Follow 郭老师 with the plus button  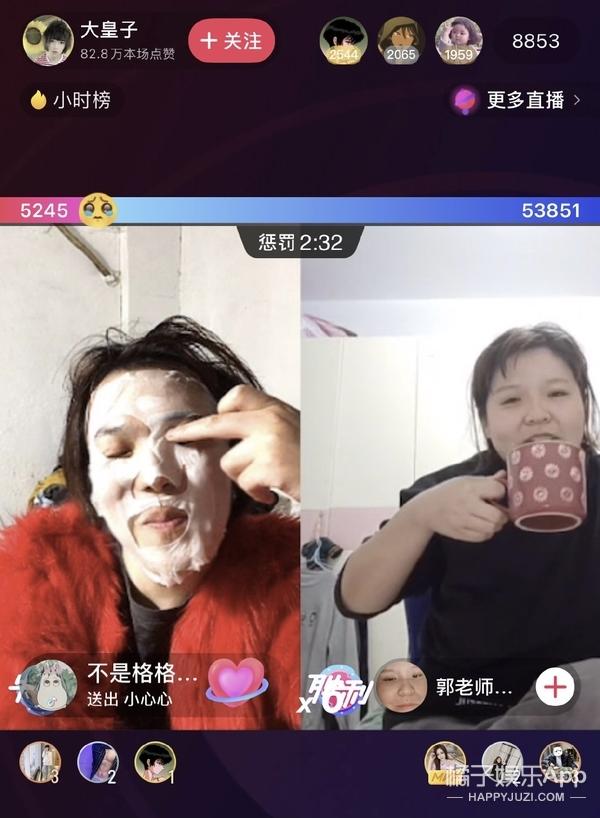pos(554,687)
